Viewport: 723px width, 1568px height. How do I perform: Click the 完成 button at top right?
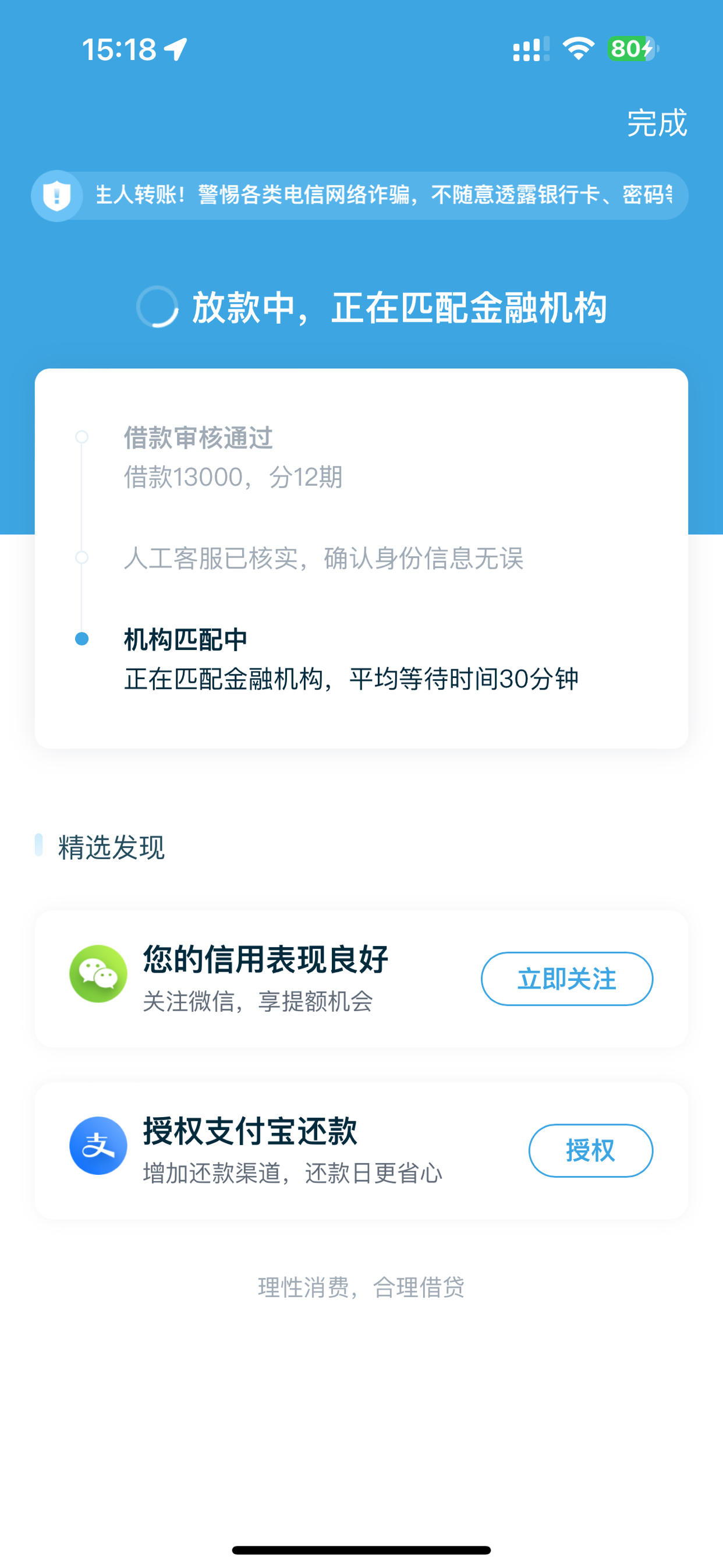click(657, 122)
